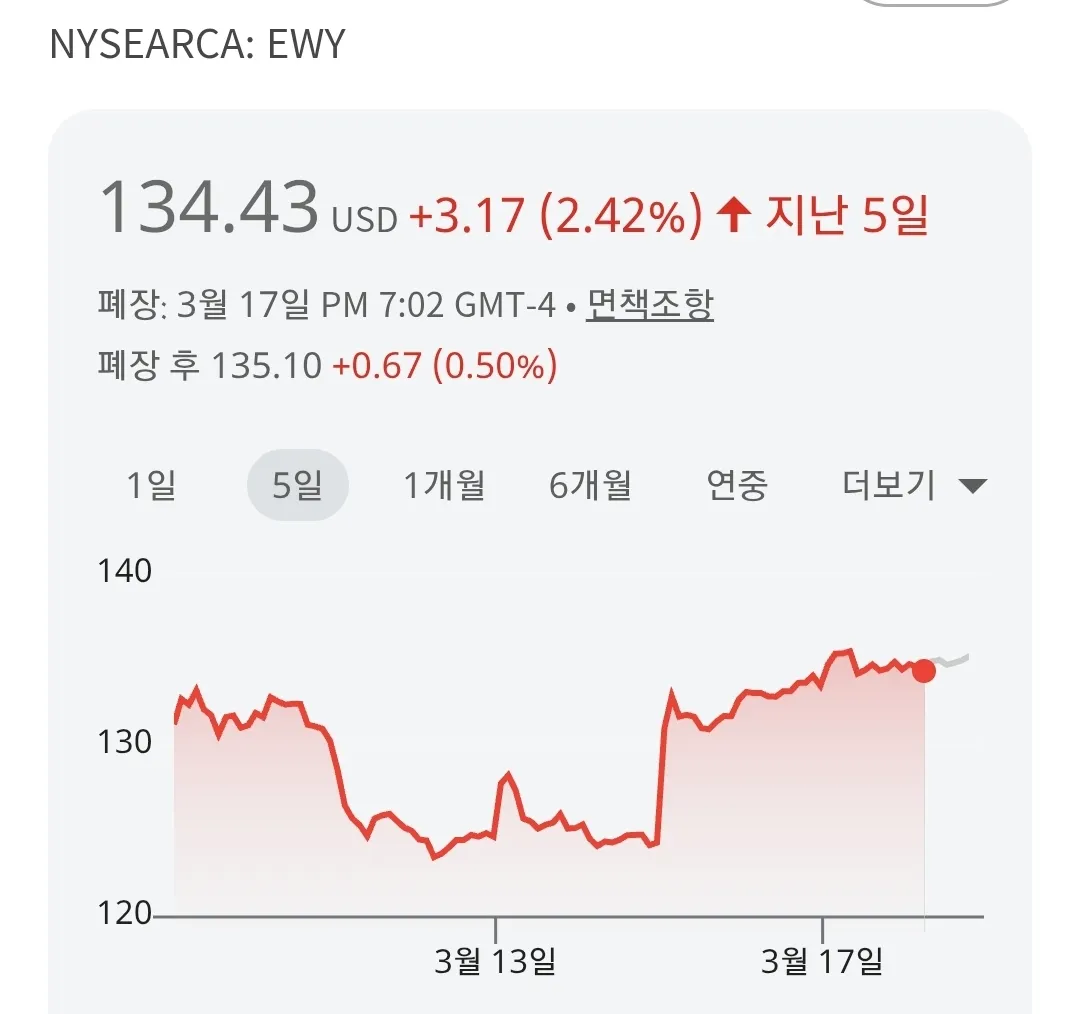View the 연중 chart range
The image size is (1080, 1014).
click(737, 486)
